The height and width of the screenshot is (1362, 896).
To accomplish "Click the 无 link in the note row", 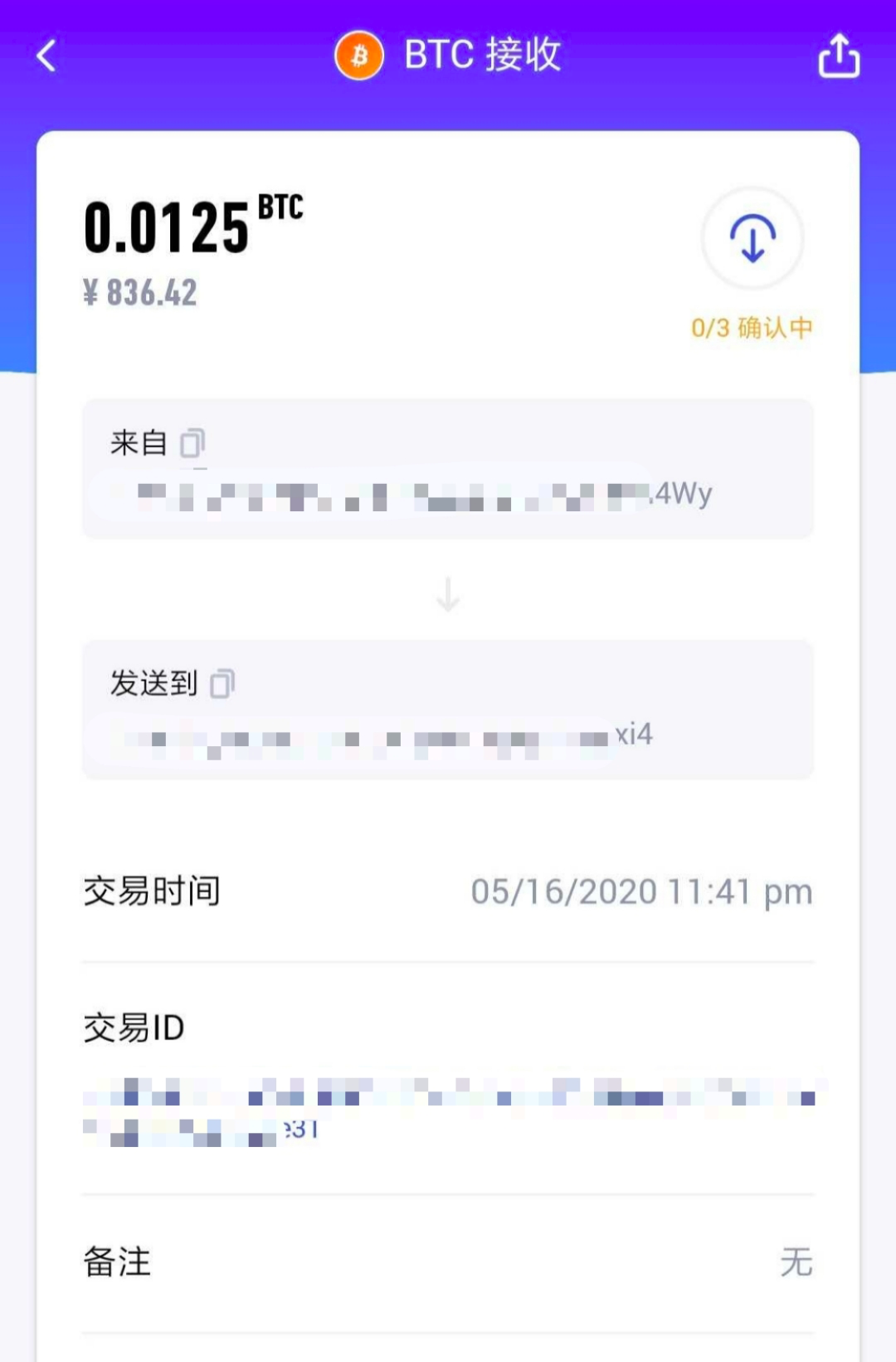I will pyautogui.click(x=797, y=1262).
